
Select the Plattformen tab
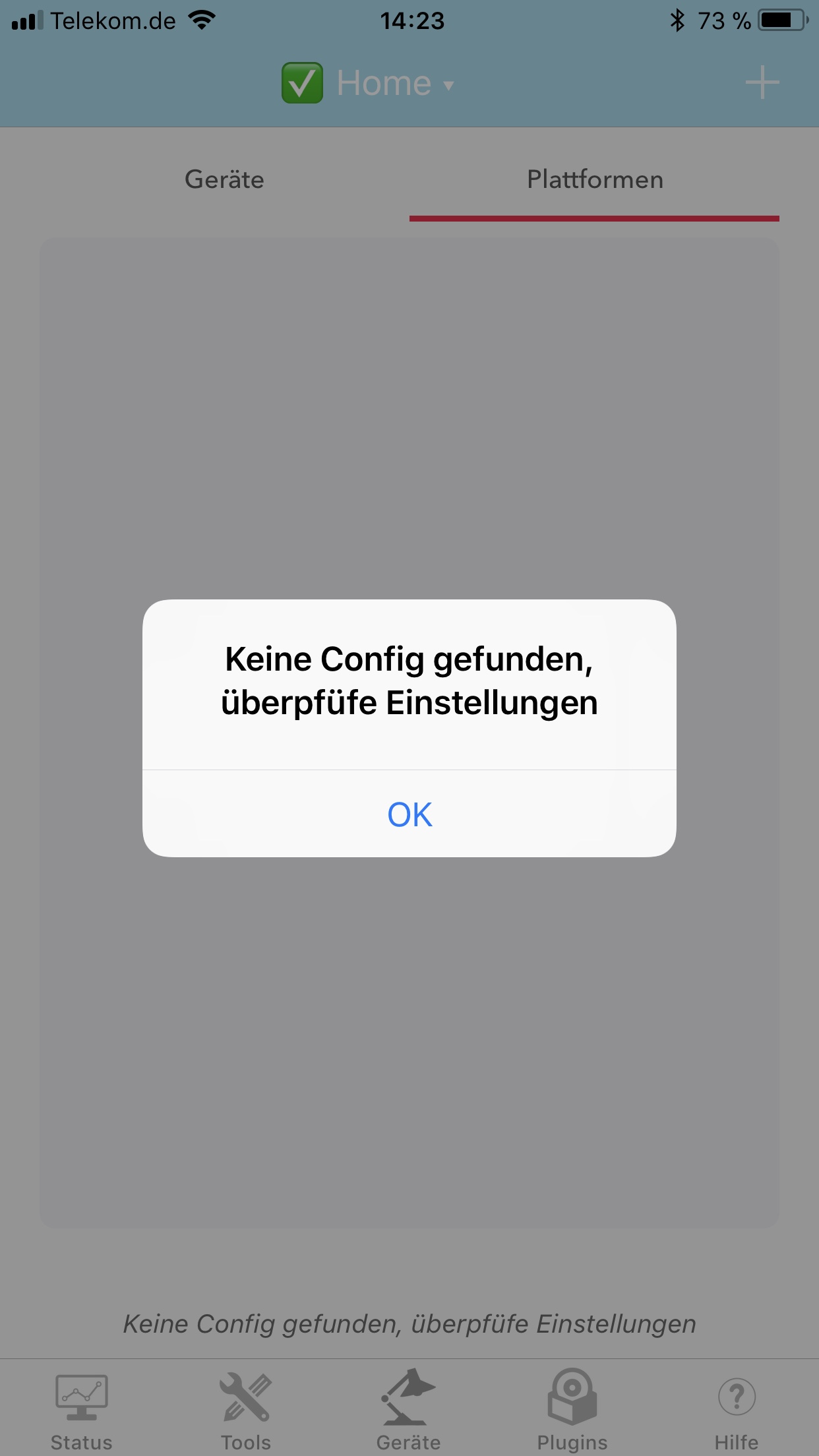pos(595,180)
